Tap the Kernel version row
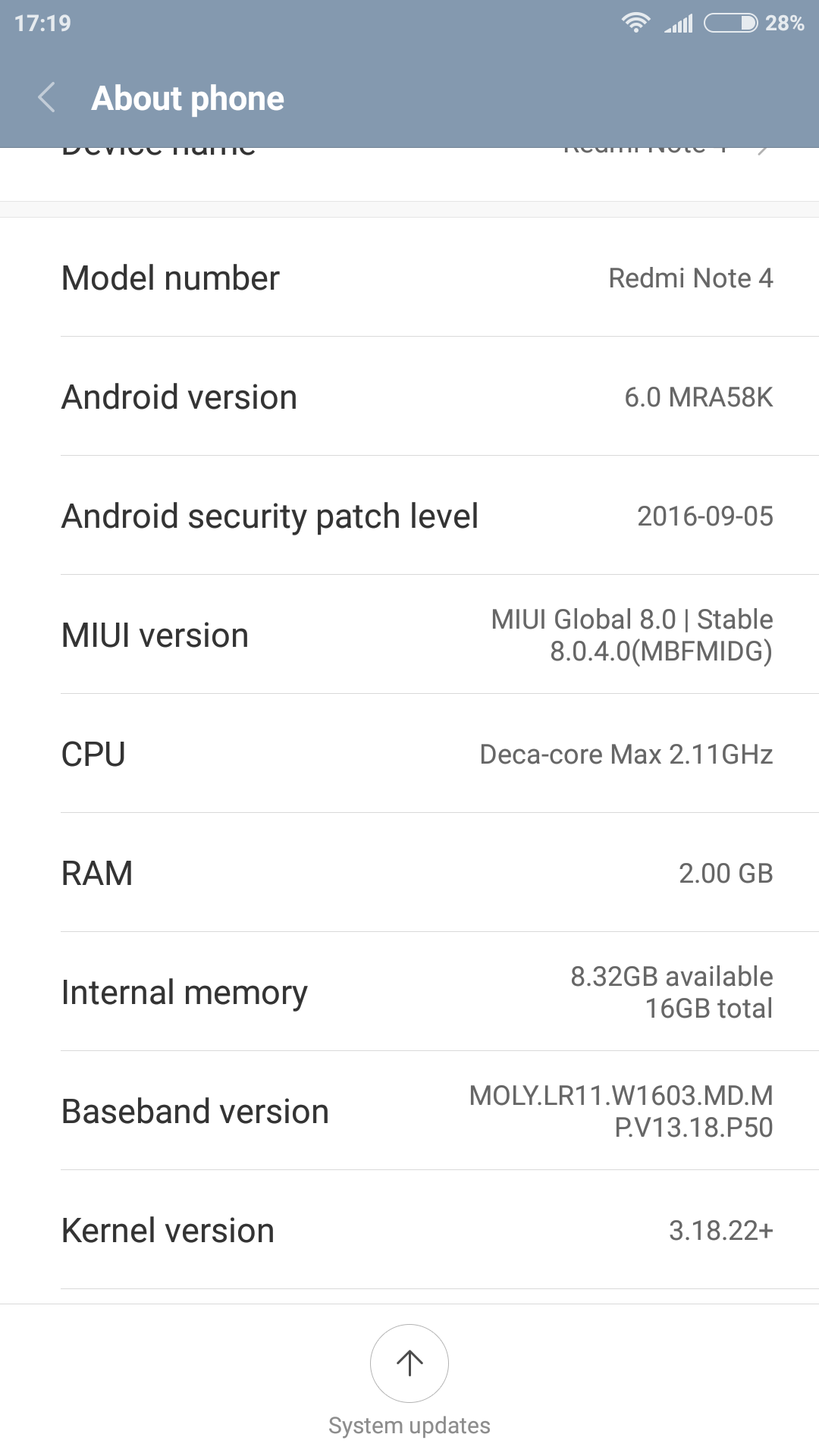The width and height of the screenshot is (819, 1456). [409, 1230]
